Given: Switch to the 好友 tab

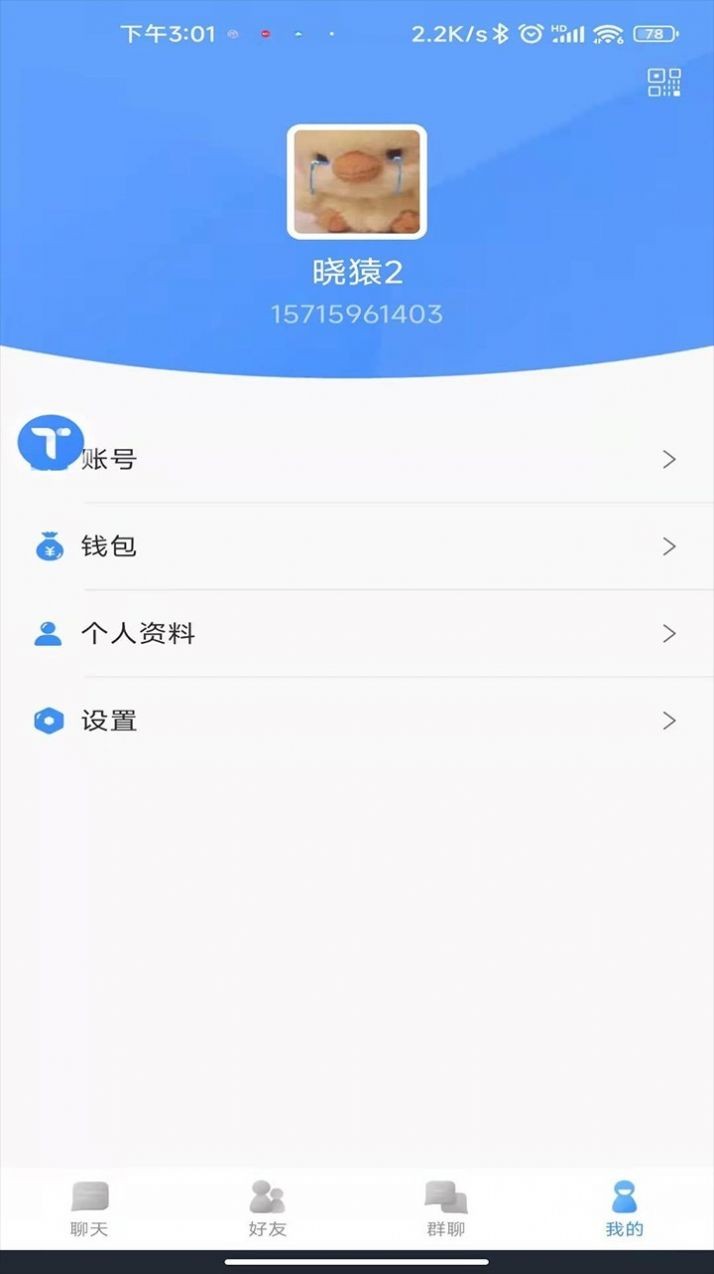Looking at the screenshot, I should [267, 1208].
